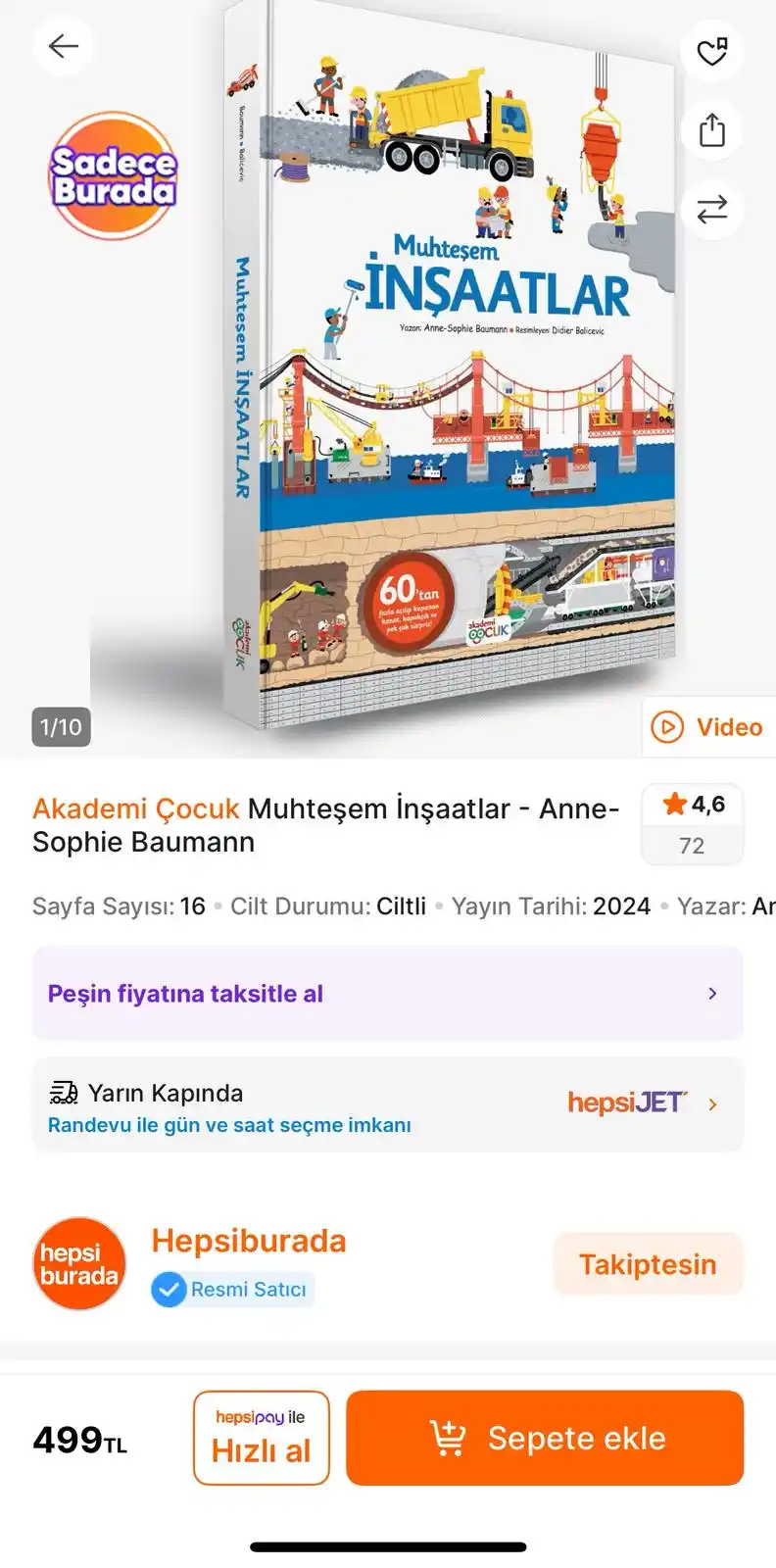Screen dimensions: 776x1568
Task: Go back using the arrow icon
Action: point(64,46)
